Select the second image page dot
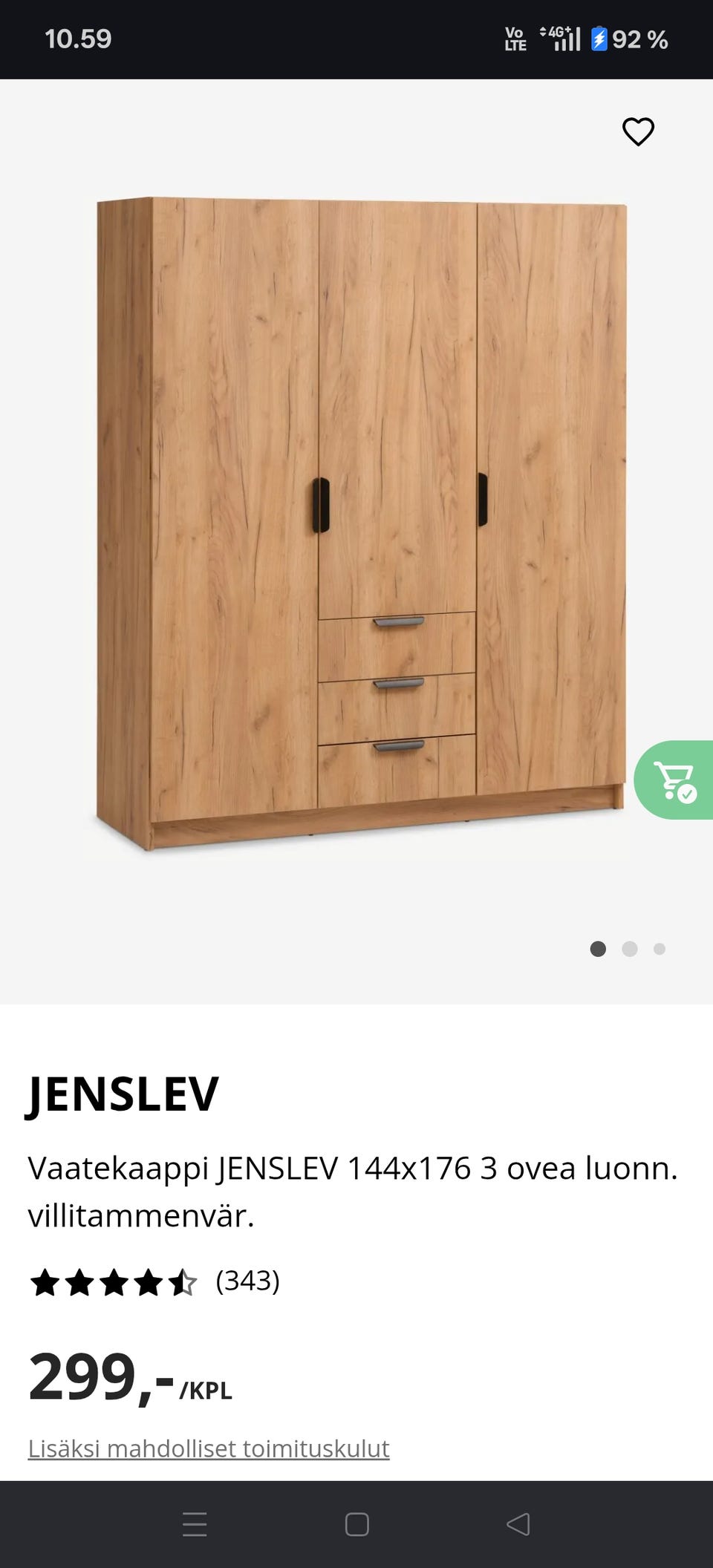This screenshot has width=713, height=1568. [630, 949]
